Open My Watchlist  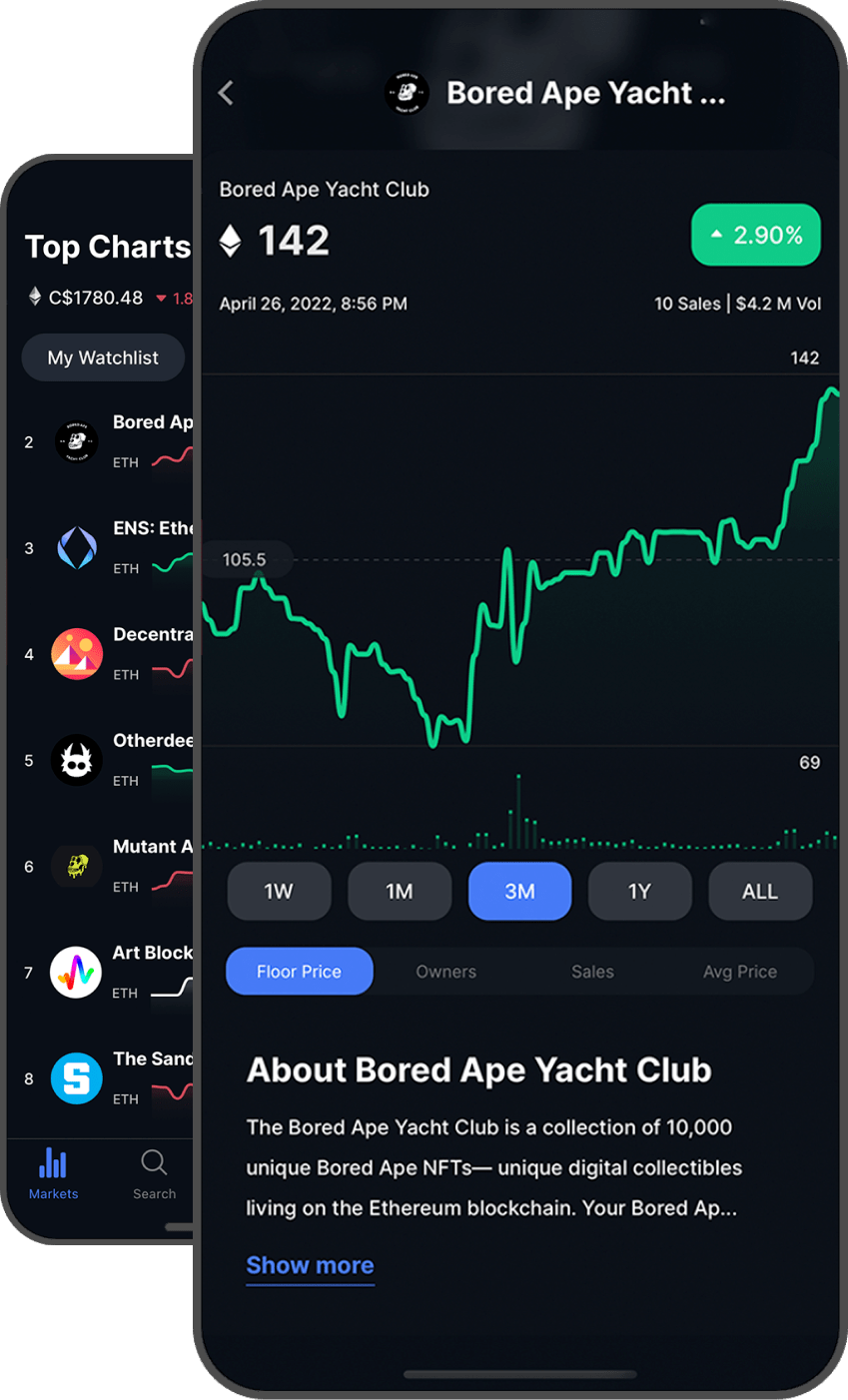[x=103, y=357]
